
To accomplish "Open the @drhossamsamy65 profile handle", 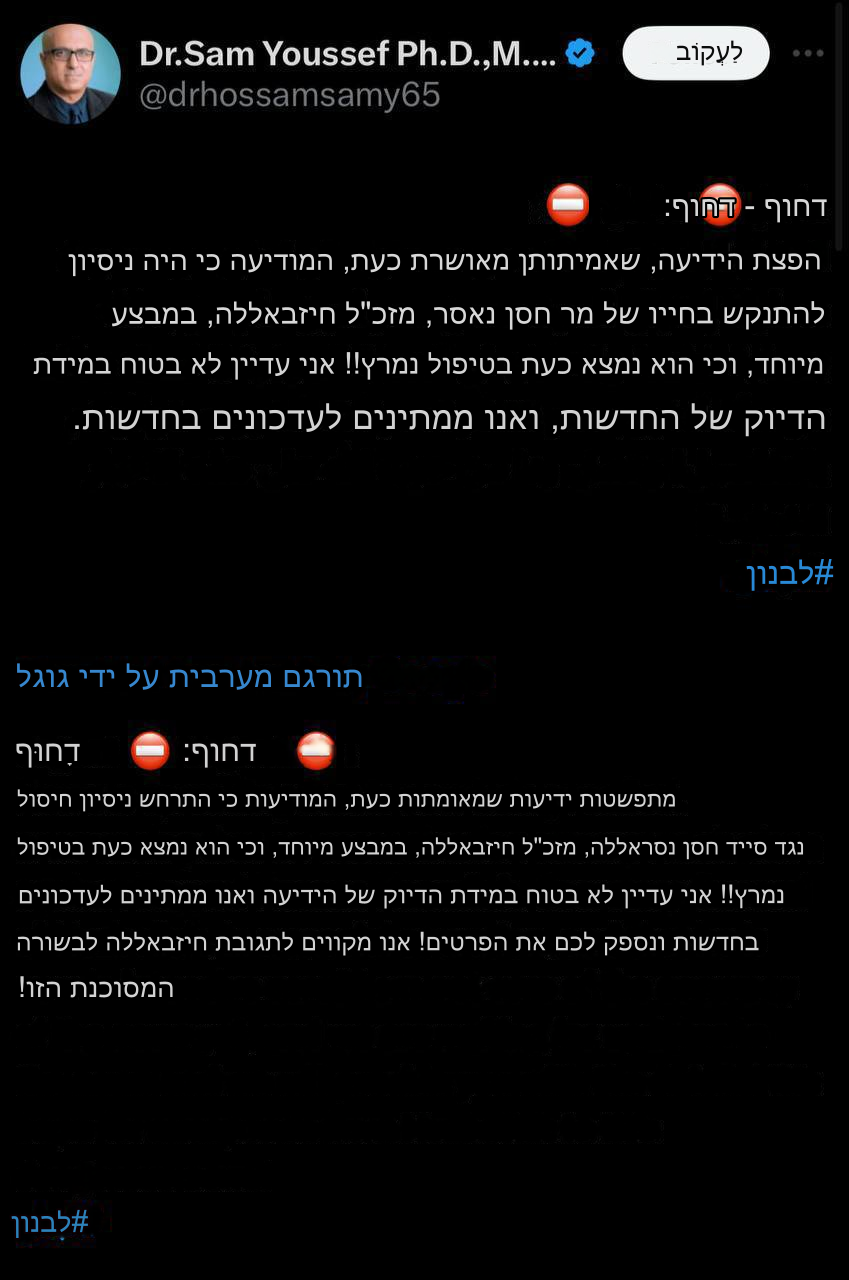I will [289, 96].
